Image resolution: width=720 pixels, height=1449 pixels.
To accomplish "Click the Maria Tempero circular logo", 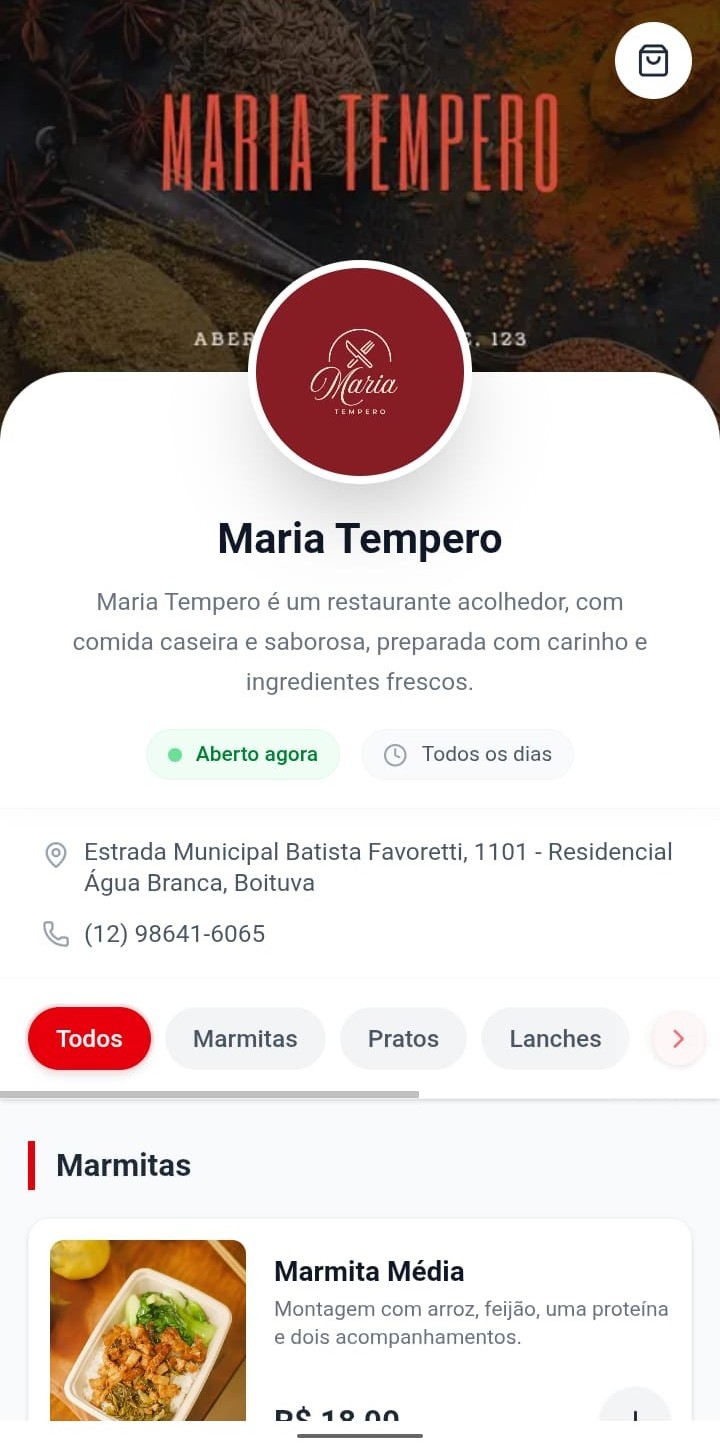I will [x=360, y=370].
